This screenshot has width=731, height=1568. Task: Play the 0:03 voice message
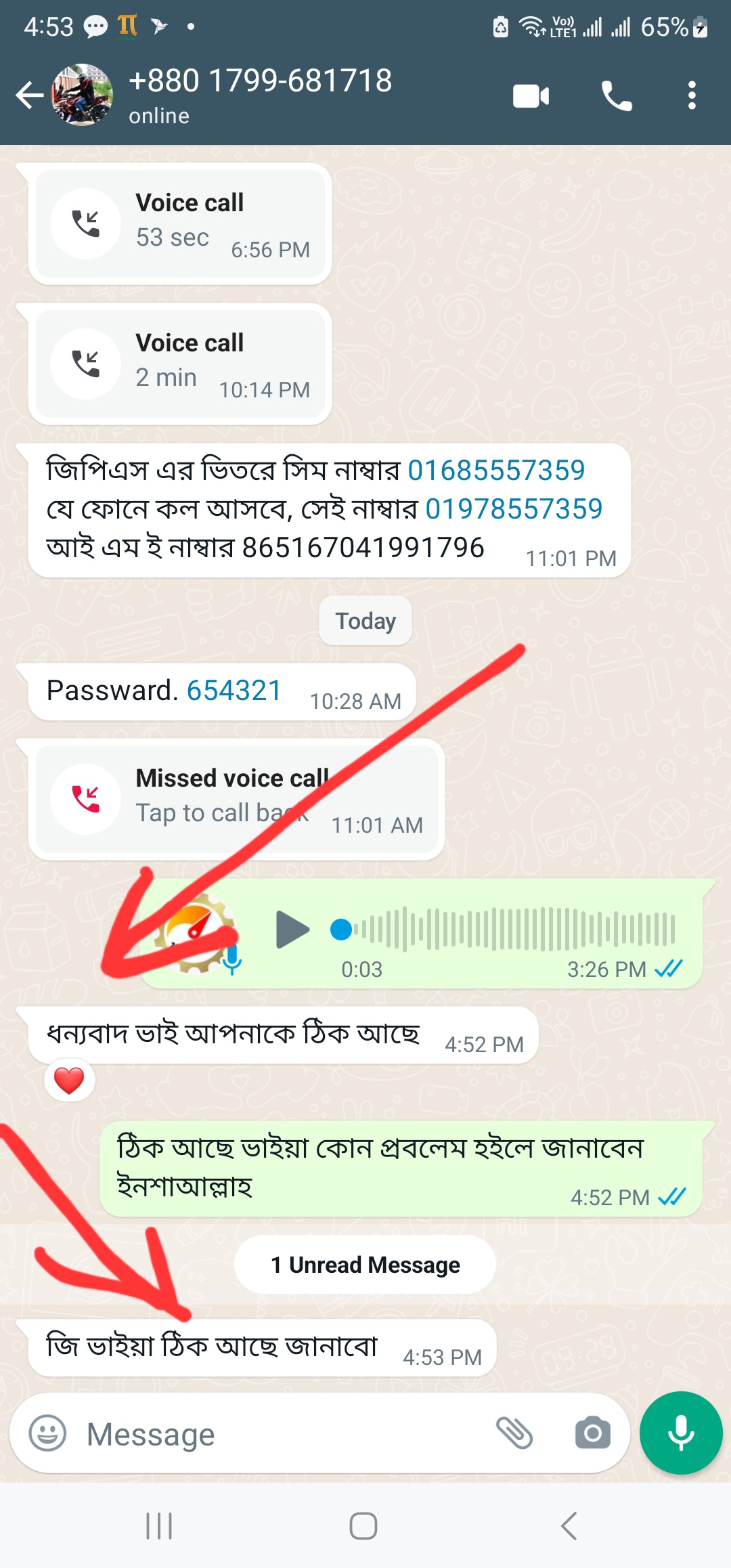pos(292,930)
